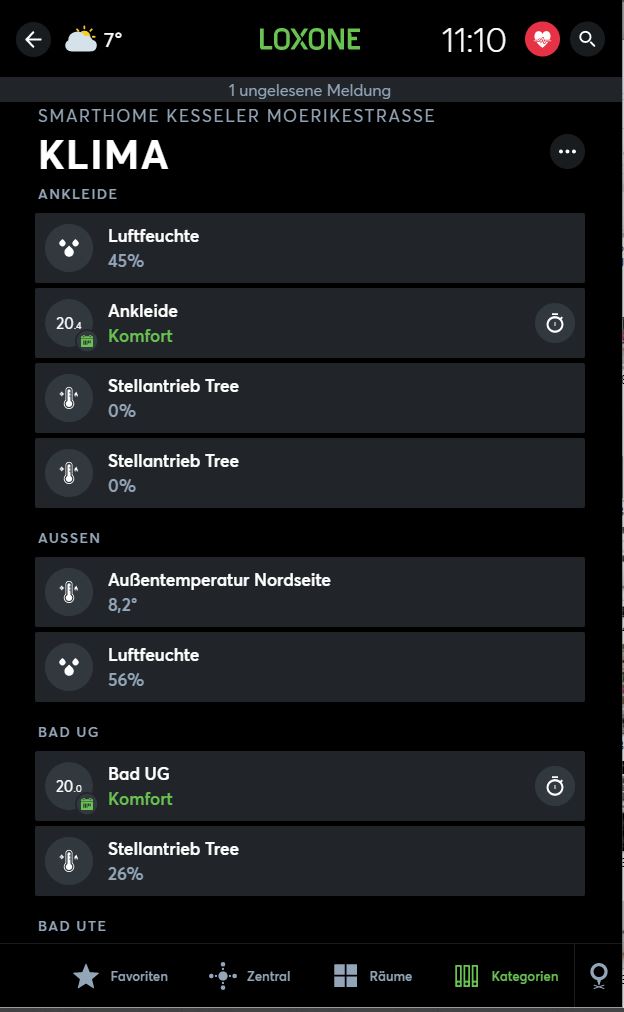Open the Klima three-dot options menu

(x=567, y=152)
